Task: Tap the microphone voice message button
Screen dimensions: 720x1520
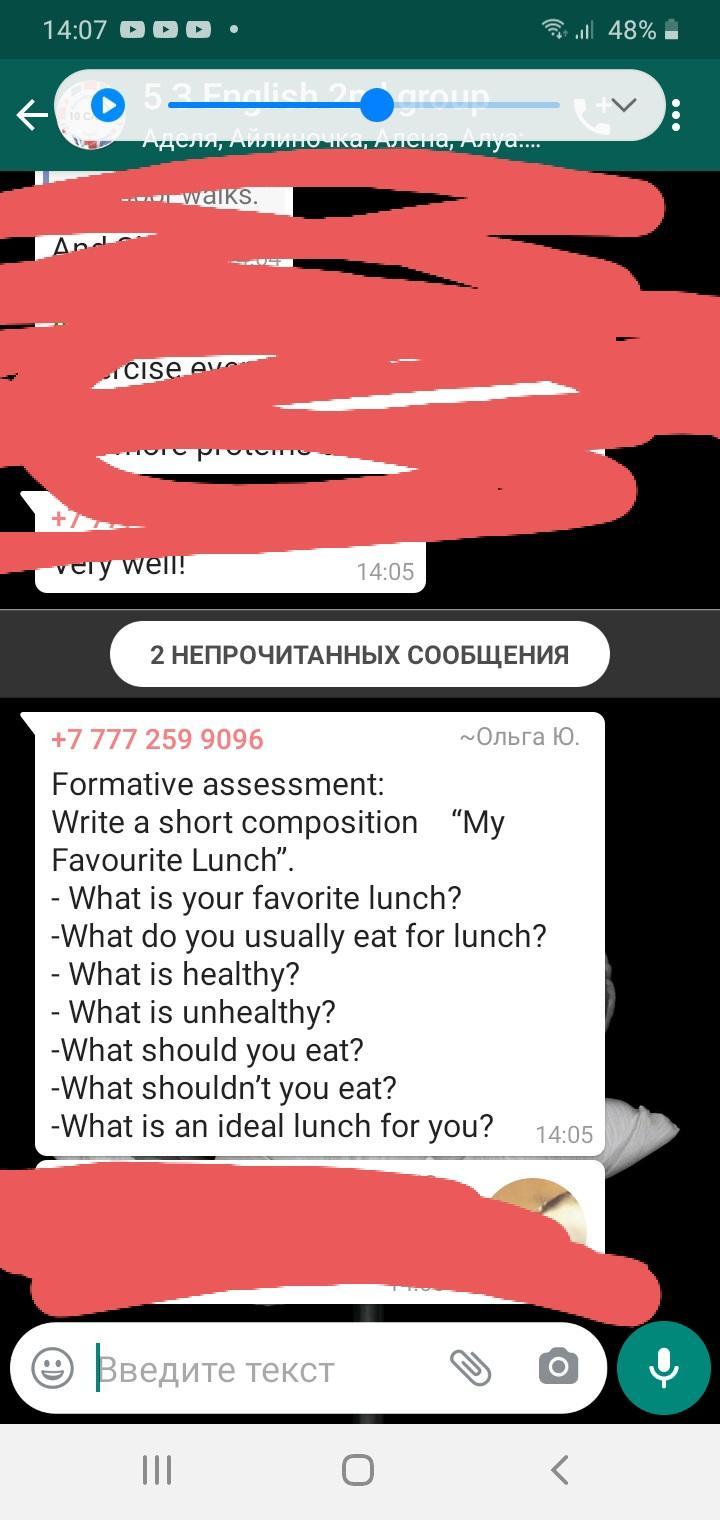Action: [x=664, y=1367]
